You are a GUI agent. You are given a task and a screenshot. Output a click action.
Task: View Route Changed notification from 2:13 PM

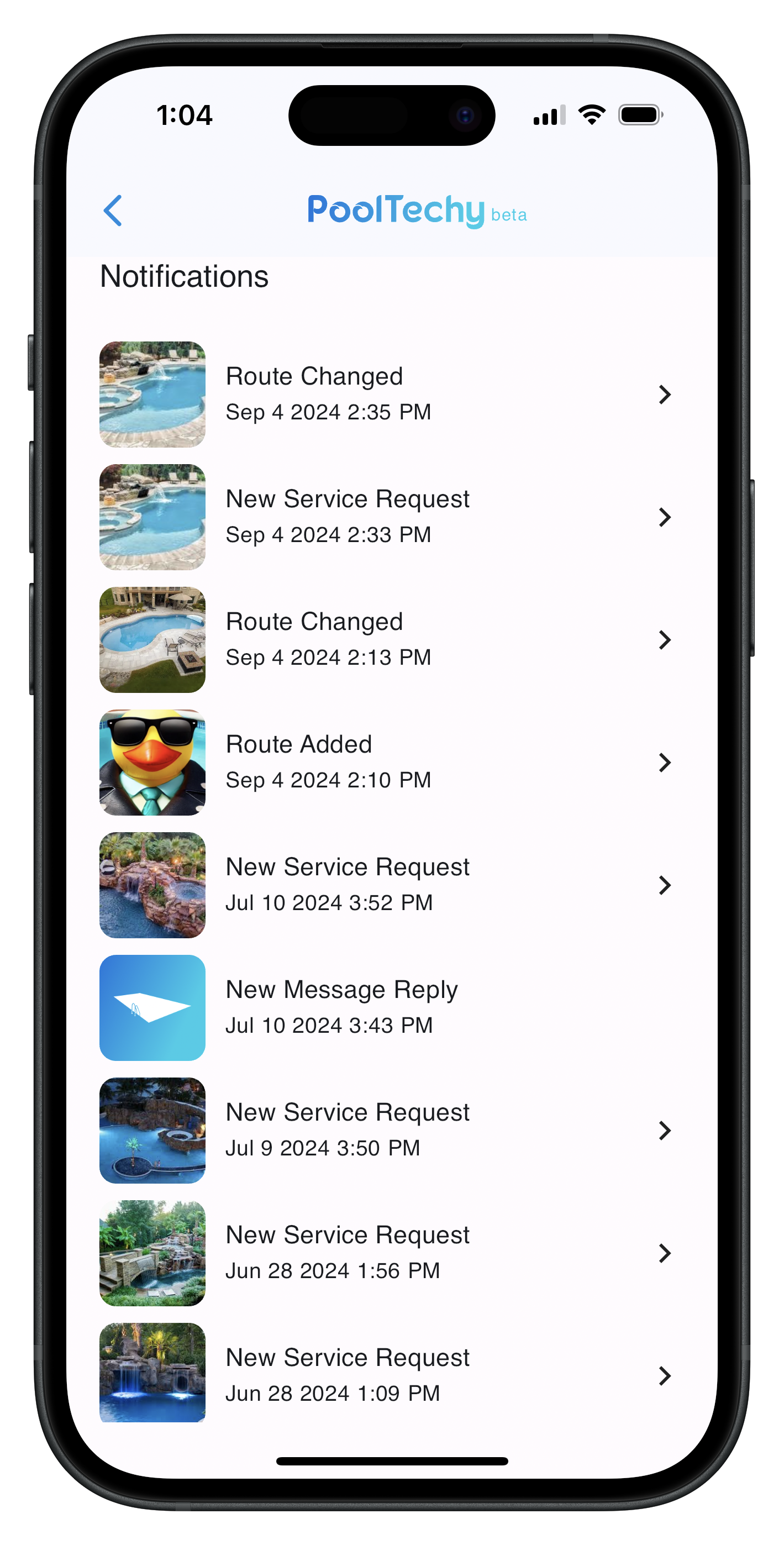tap(384, 639)
